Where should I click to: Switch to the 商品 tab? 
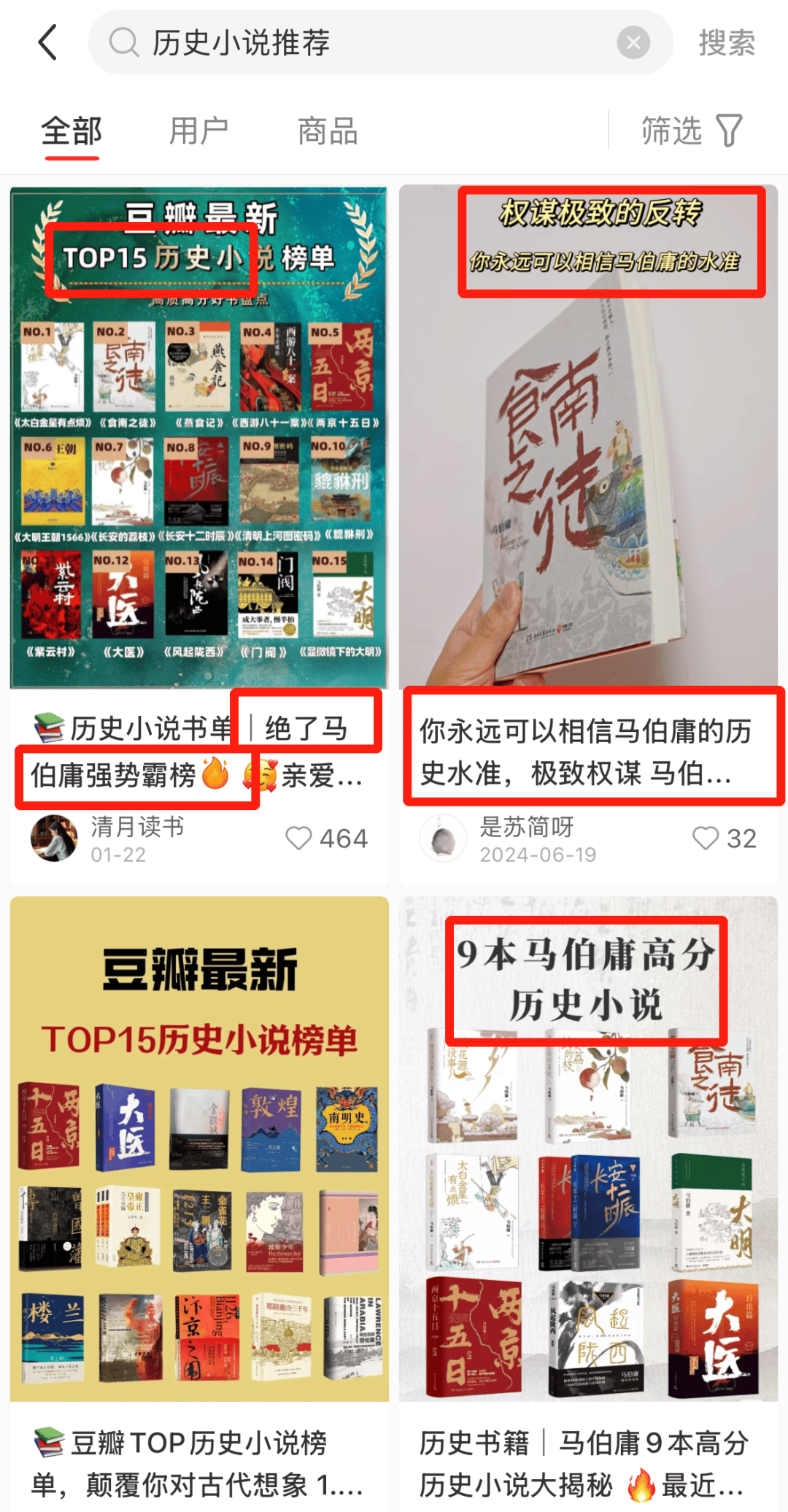[328, 132]
